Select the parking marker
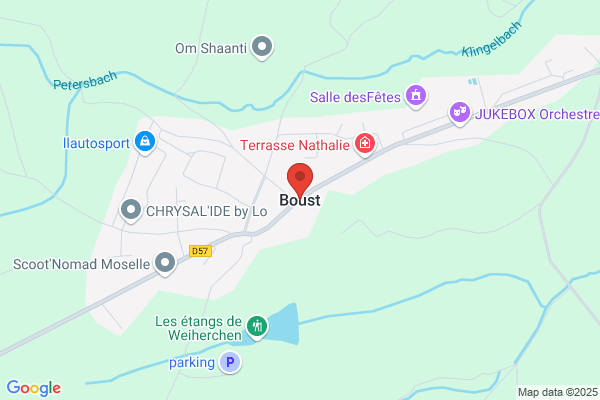Image resolution: width=600 pixels, height=400 pixels. 231,363
